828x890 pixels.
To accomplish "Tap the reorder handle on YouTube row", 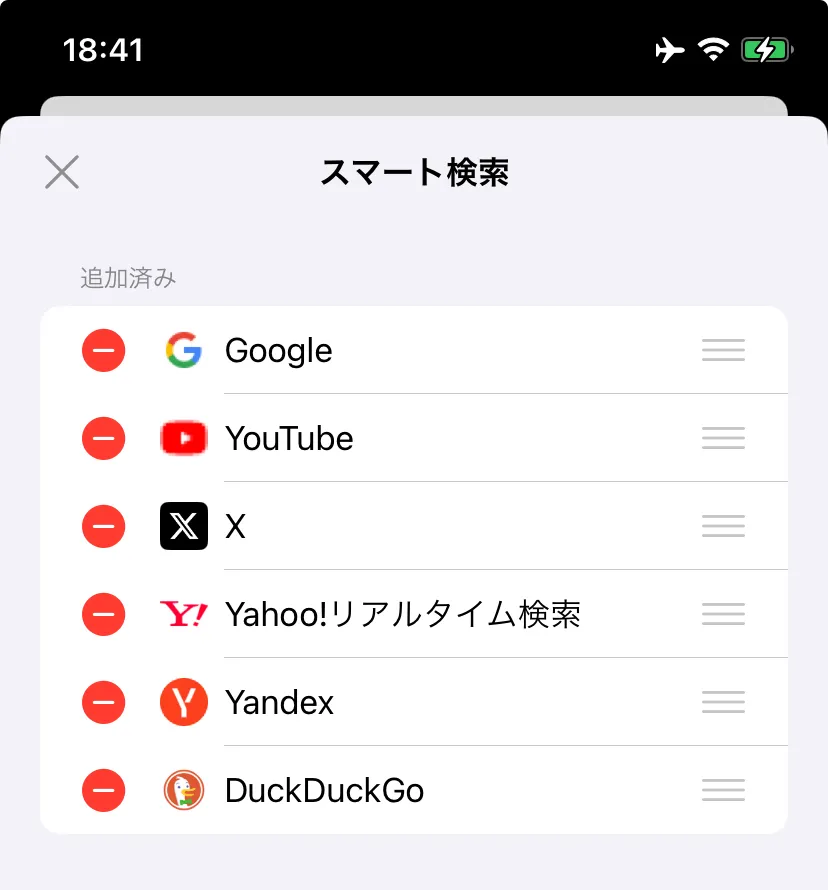I will click(723, 438).
